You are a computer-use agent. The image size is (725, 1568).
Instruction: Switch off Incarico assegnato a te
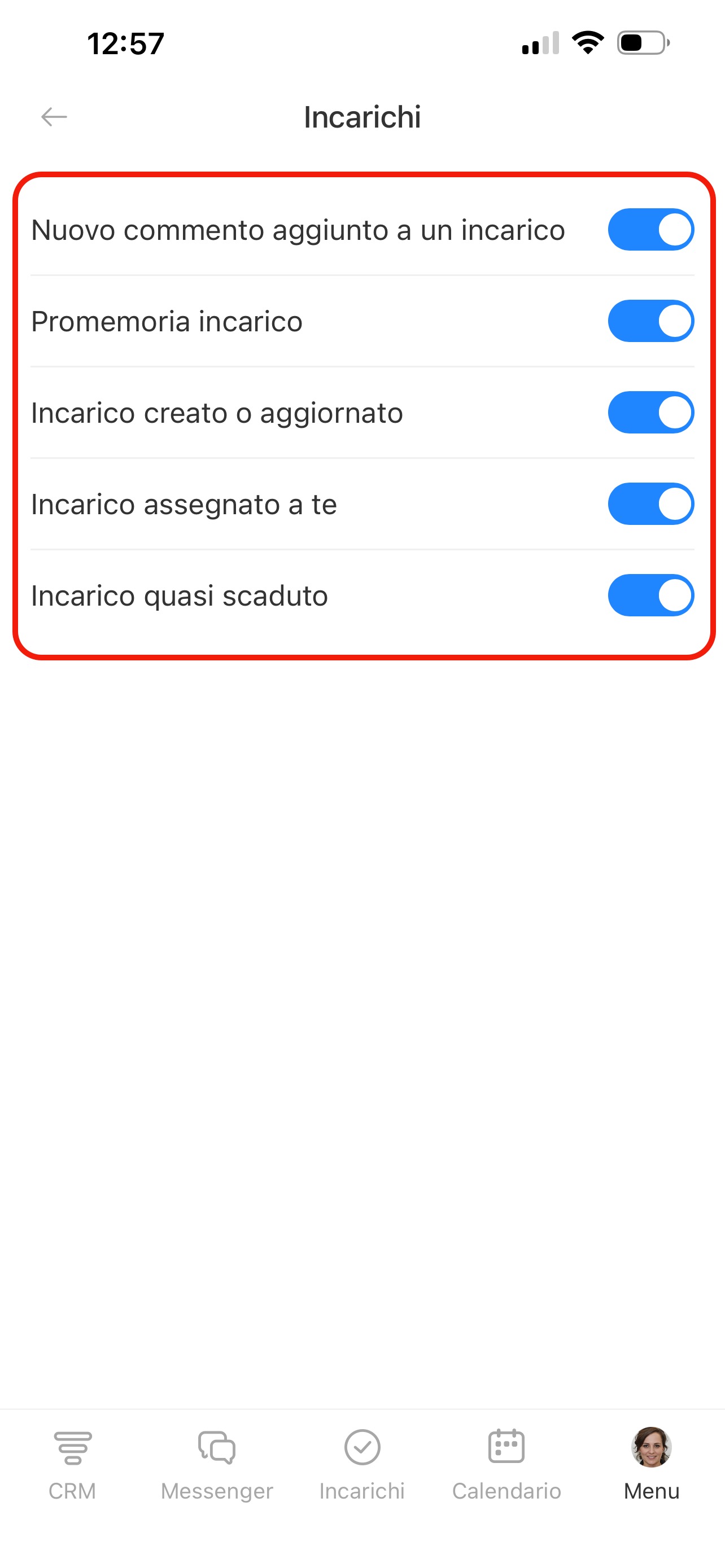click(x=650, y=504)
